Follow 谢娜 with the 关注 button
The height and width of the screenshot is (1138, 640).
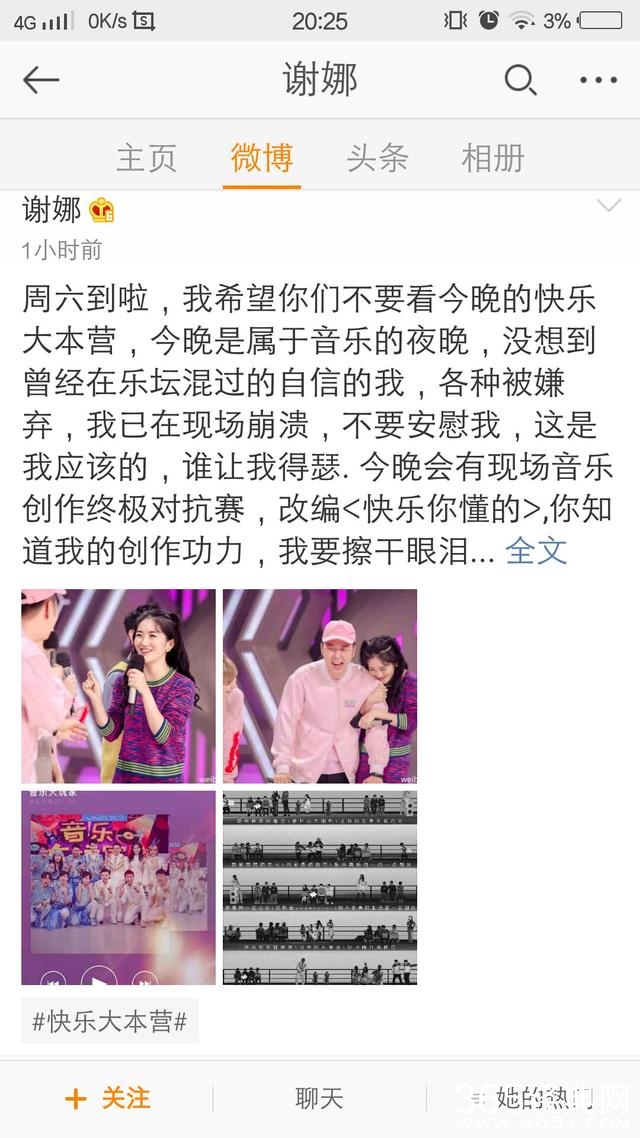(x=107, y=1098)
